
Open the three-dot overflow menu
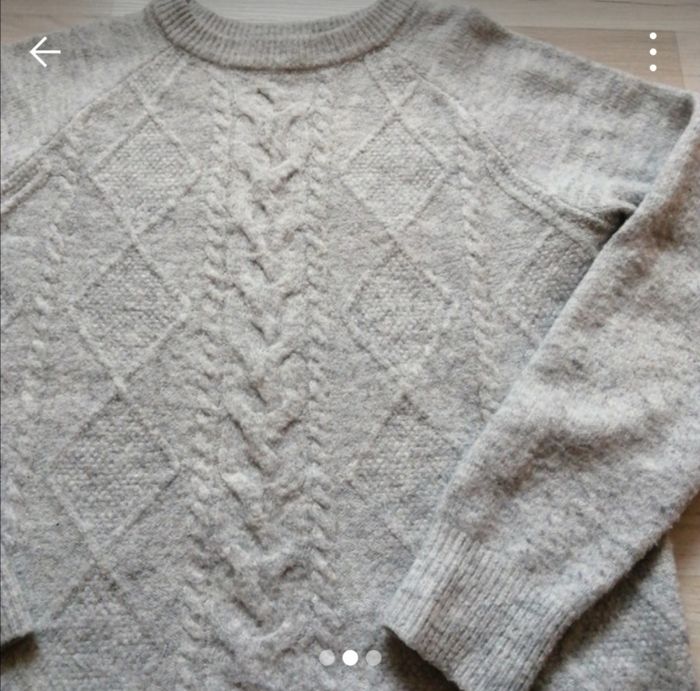(653, 52)
